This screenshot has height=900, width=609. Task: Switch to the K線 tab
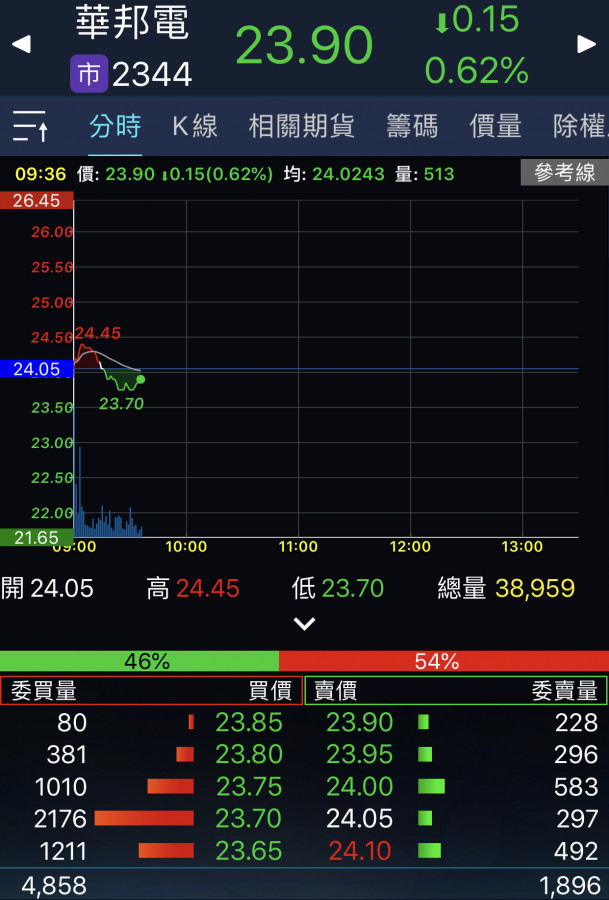(195, 126)
